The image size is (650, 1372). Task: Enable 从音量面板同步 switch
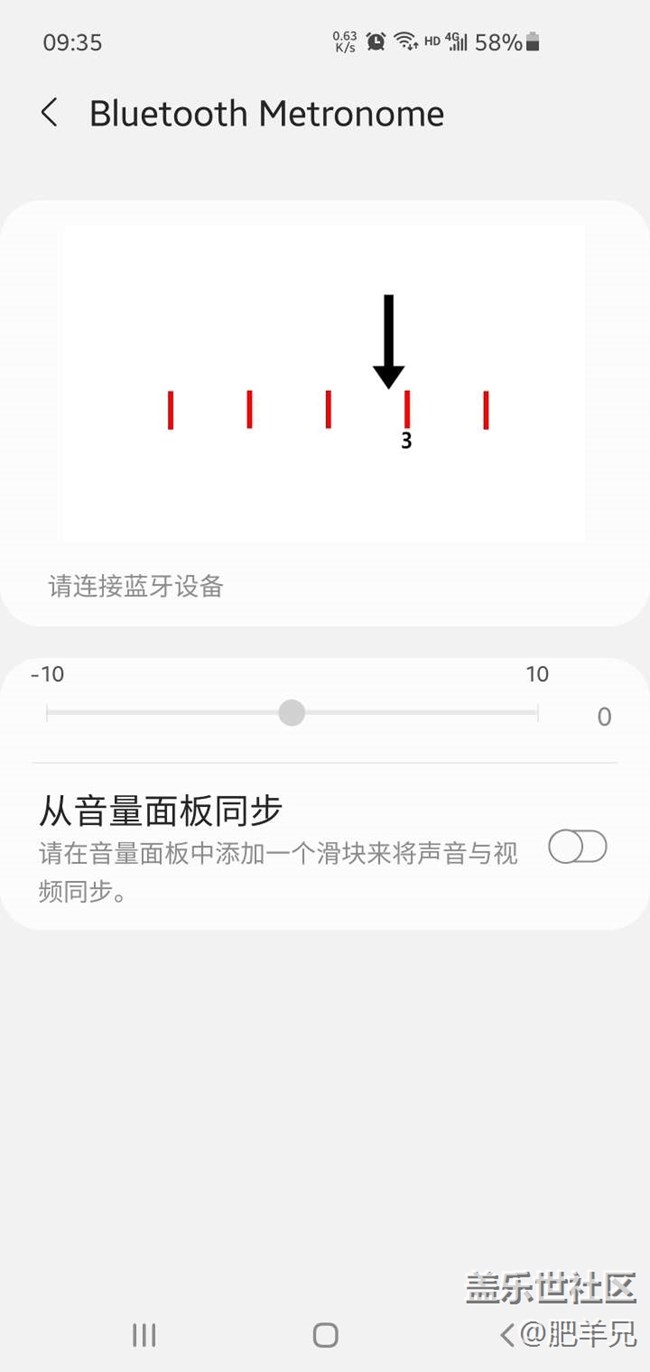point(578,848)
